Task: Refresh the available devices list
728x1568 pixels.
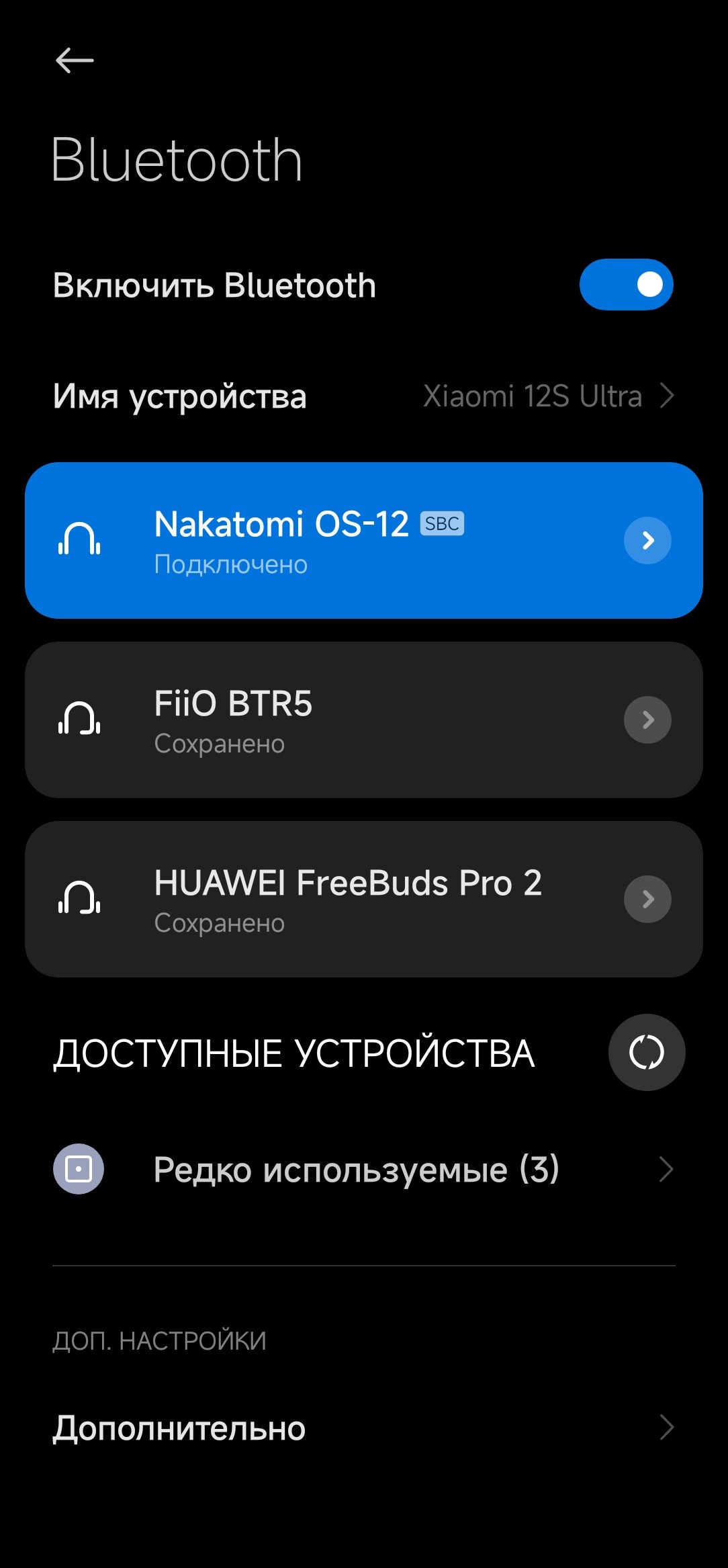Action: click(x=646, y=1052)
